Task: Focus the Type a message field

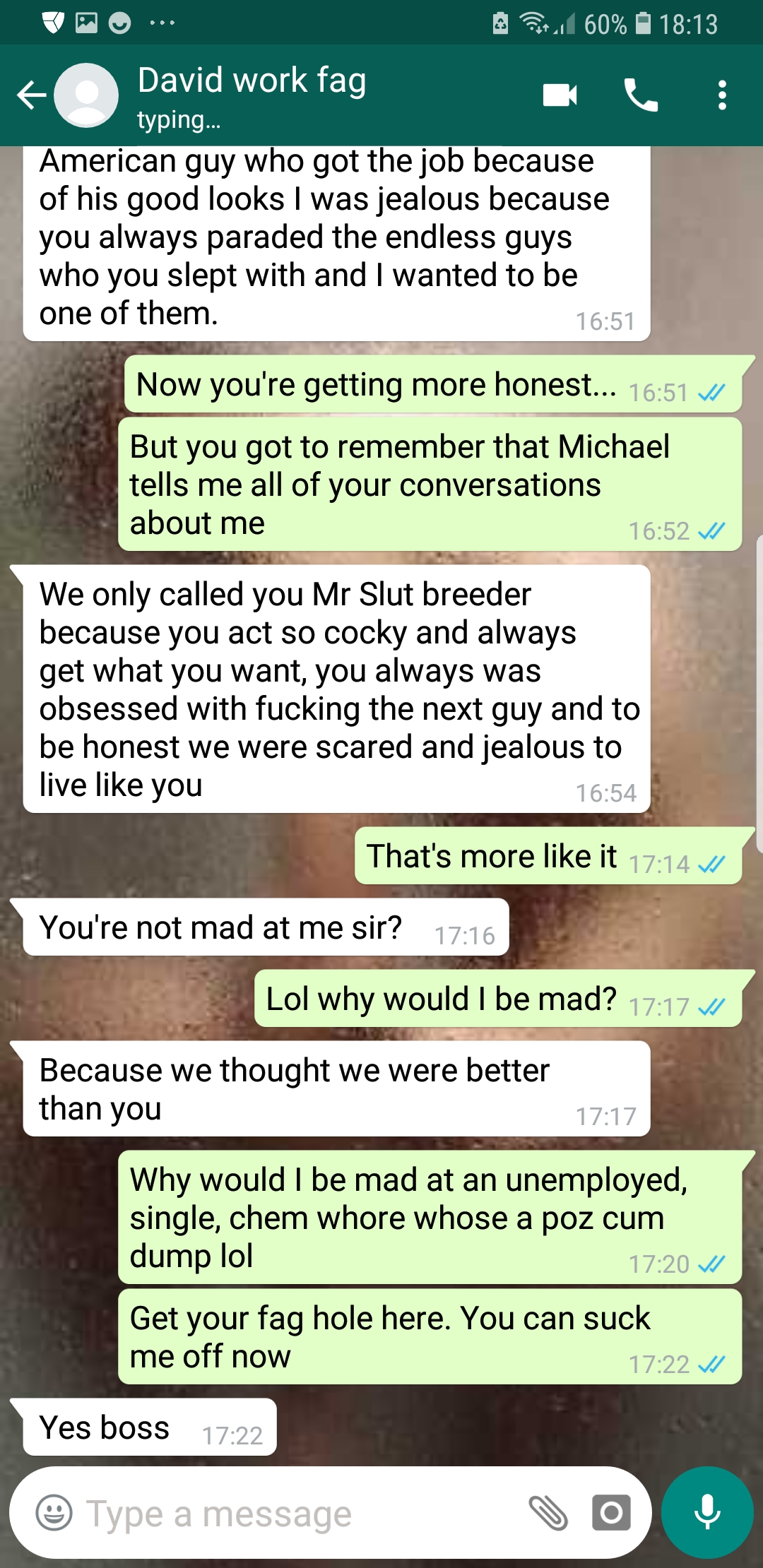Action: [297, 1514]
